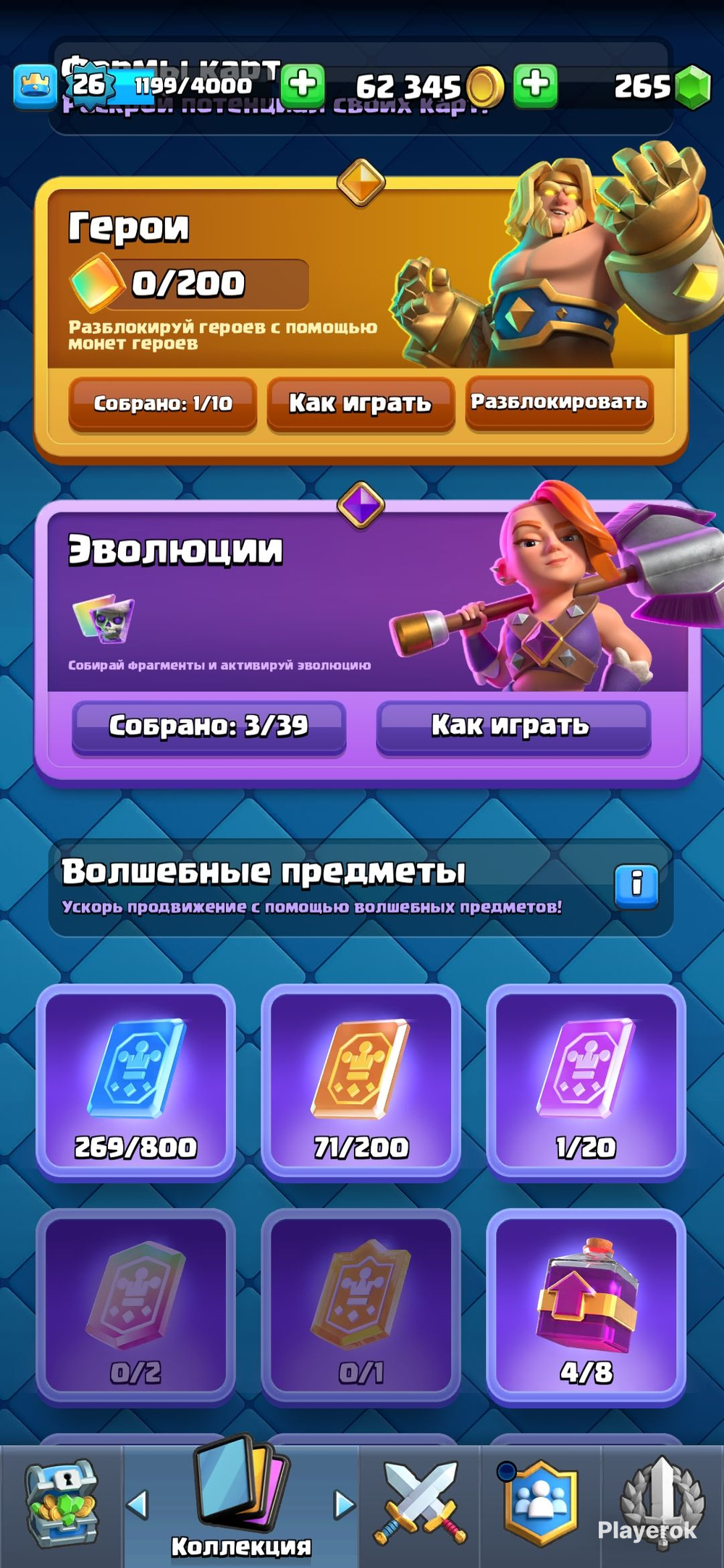Add gold with the plus button

click(536, 85)
